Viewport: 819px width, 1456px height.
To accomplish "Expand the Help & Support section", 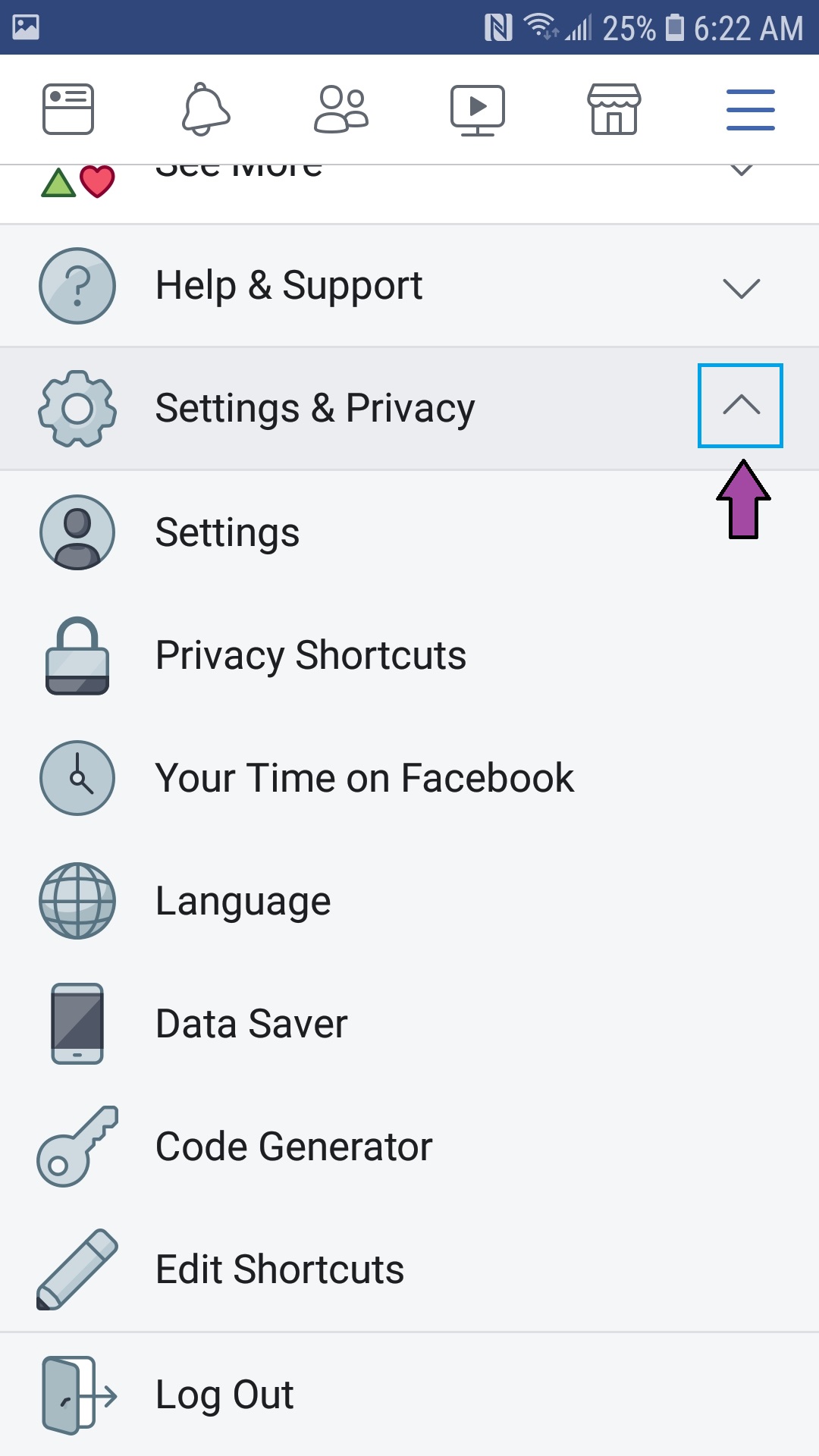I will (x=742, y=286).
